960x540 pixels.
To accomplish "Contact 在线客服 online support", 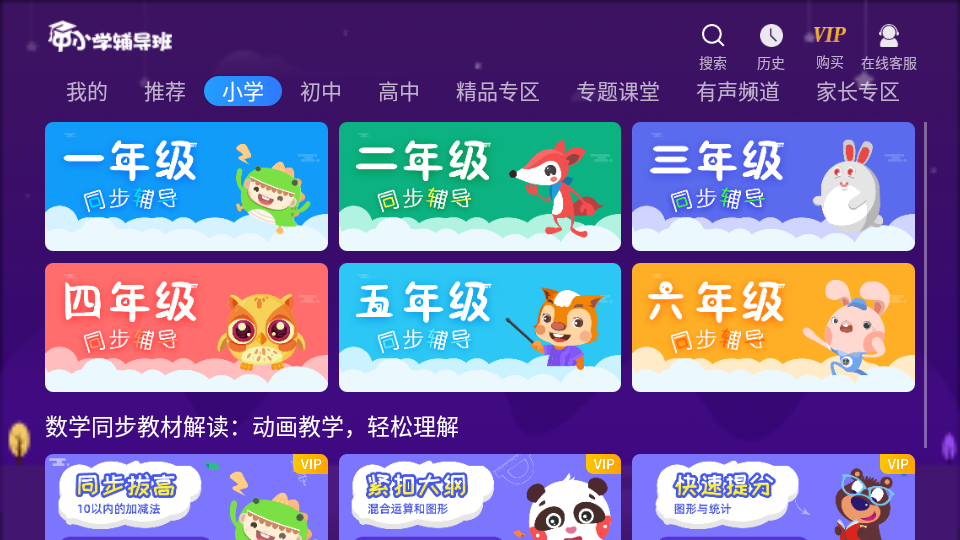I will pyautogui.click(x=888, y=46).
